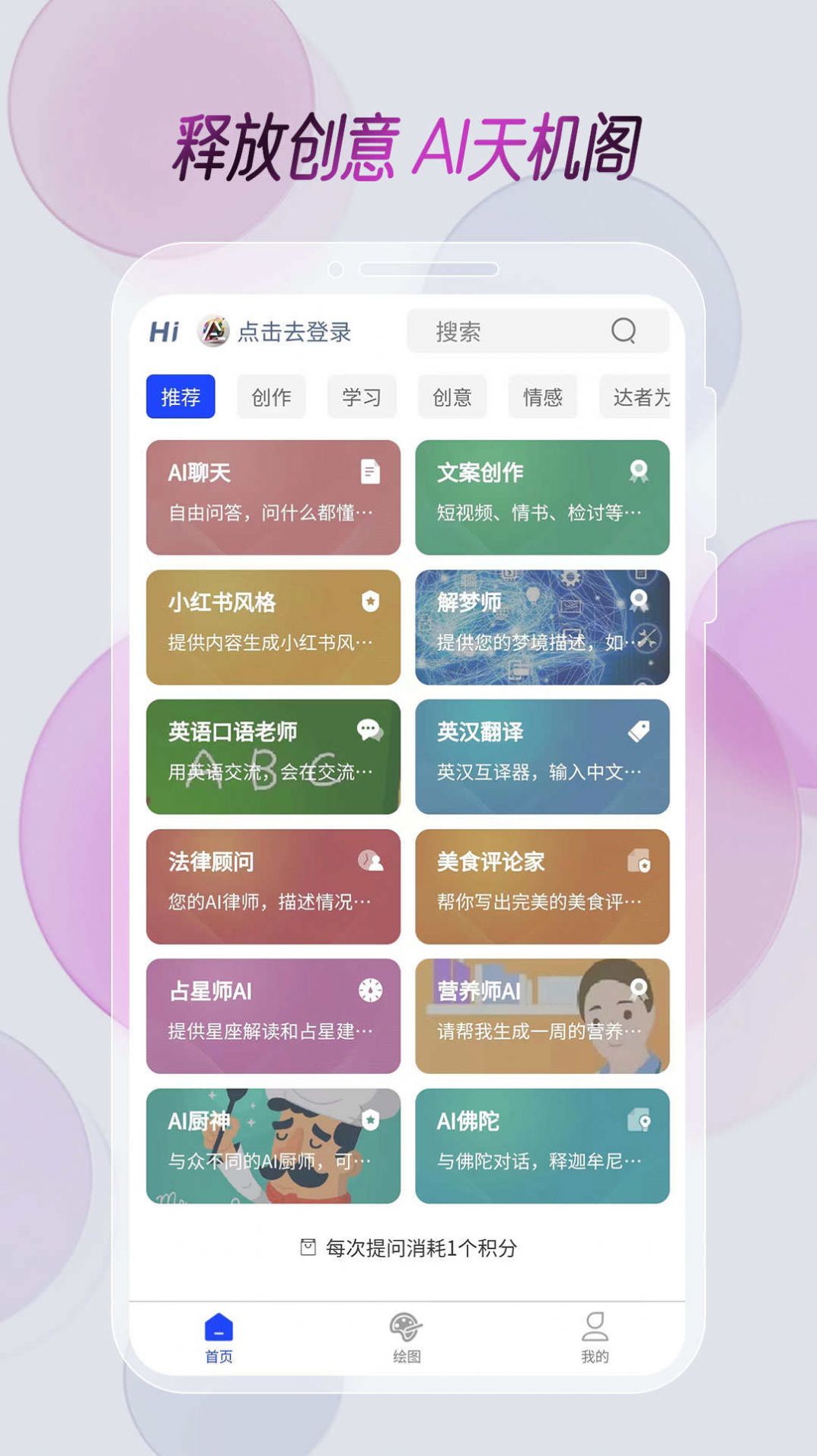Toggle the 推荐 category filter
The image size is (817, 1456).
pyautogui.click(x=181, y=397)
